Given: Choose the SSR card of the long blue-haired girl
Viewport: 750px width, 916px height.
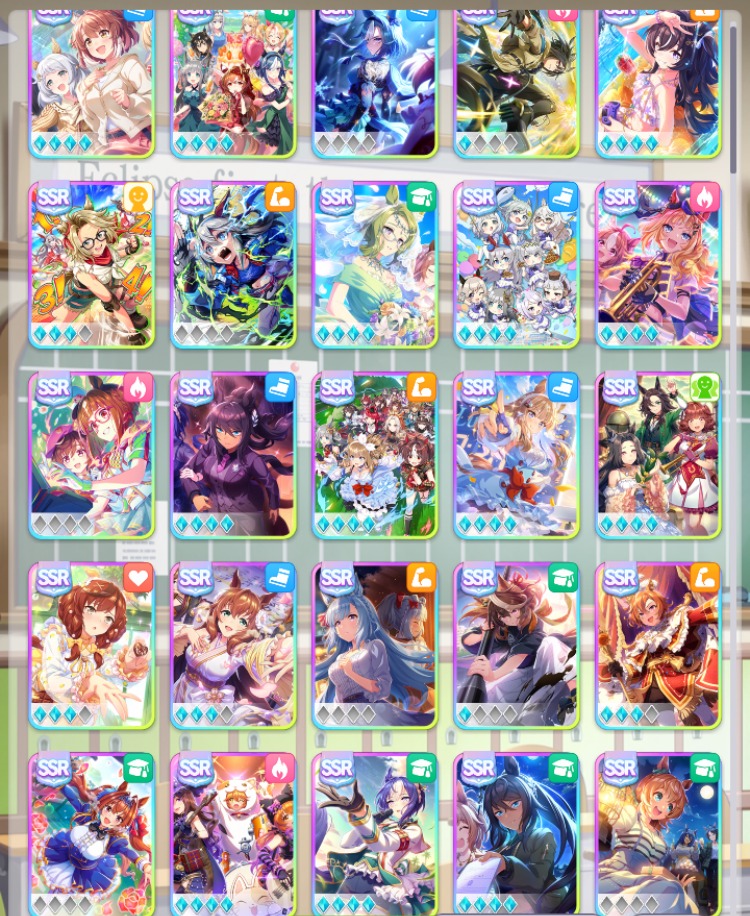Looking at the screenshot, I should [375, 645].
